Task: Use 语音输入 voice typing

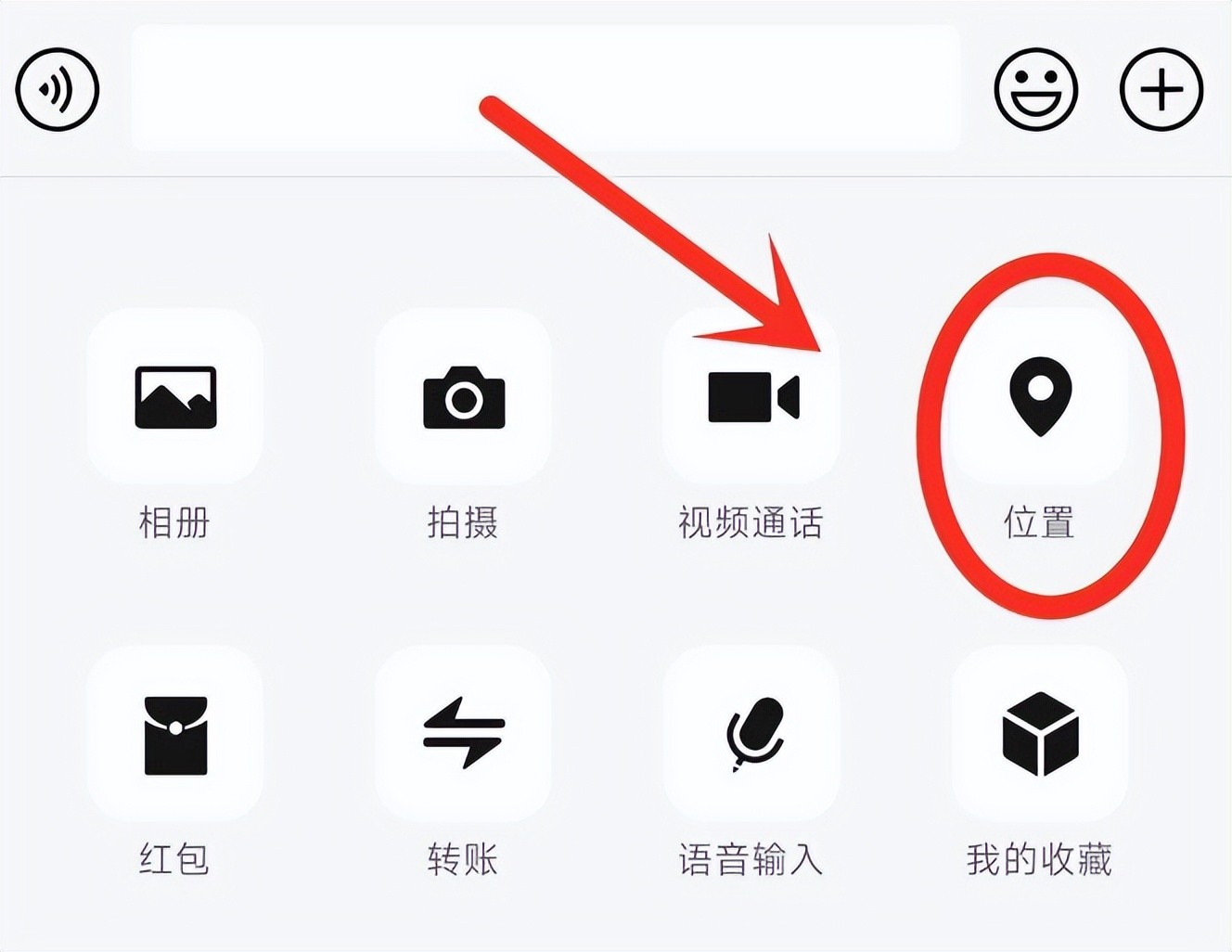Action: [x=752, y=734]
